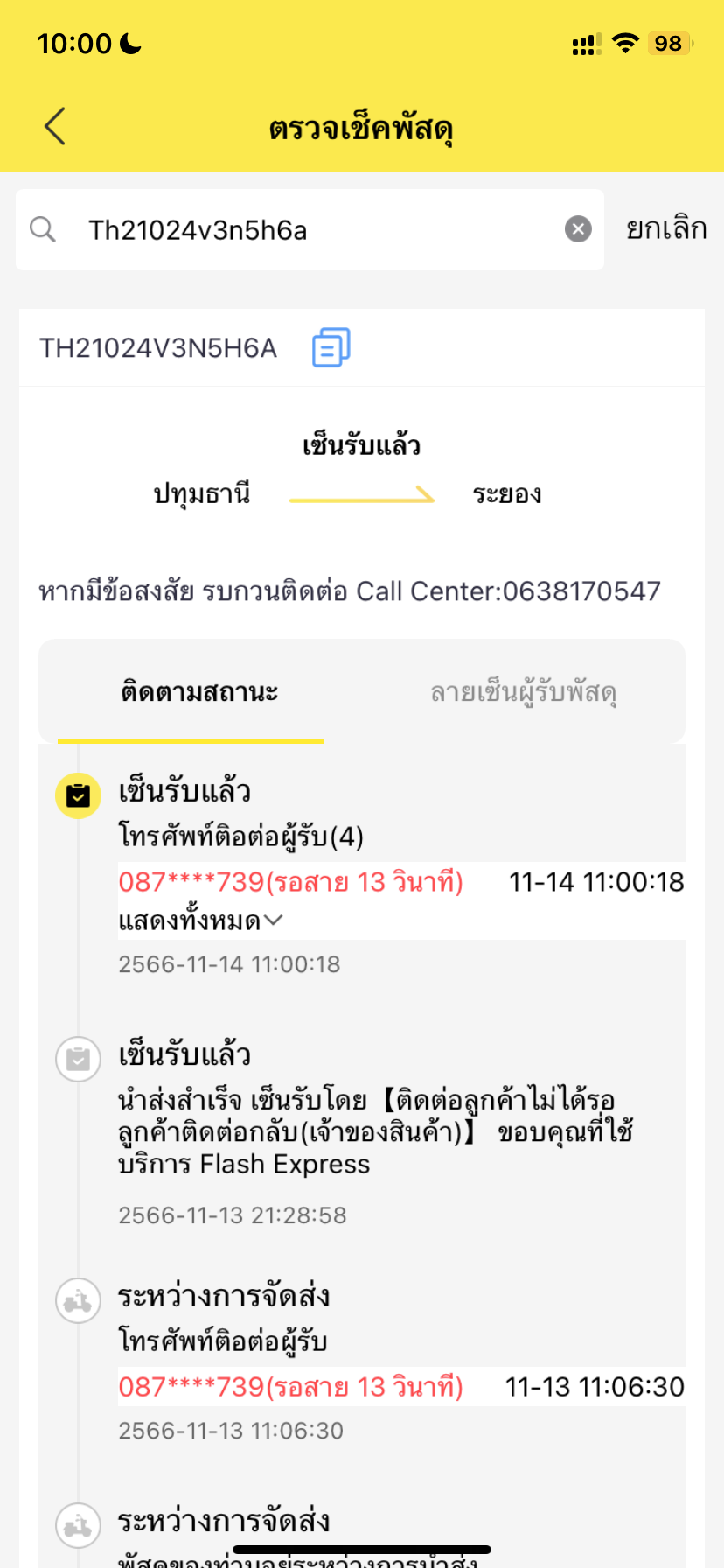Clear the search text with the X
The width and height of the screenshot is (724, 1568).
click(x=578, y=229)
